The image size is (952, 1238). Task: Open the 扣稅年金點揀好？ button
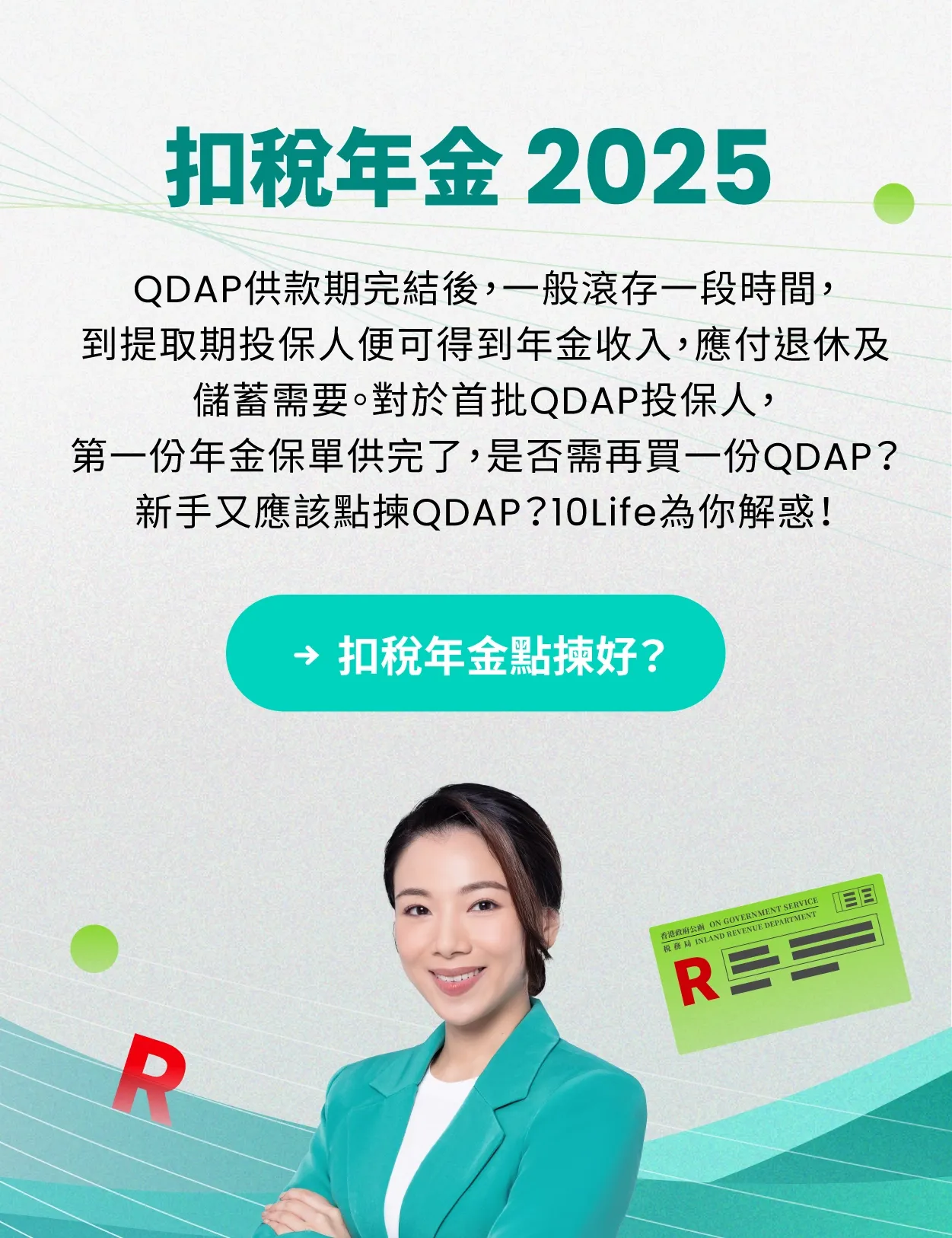[x=476, y=654]
